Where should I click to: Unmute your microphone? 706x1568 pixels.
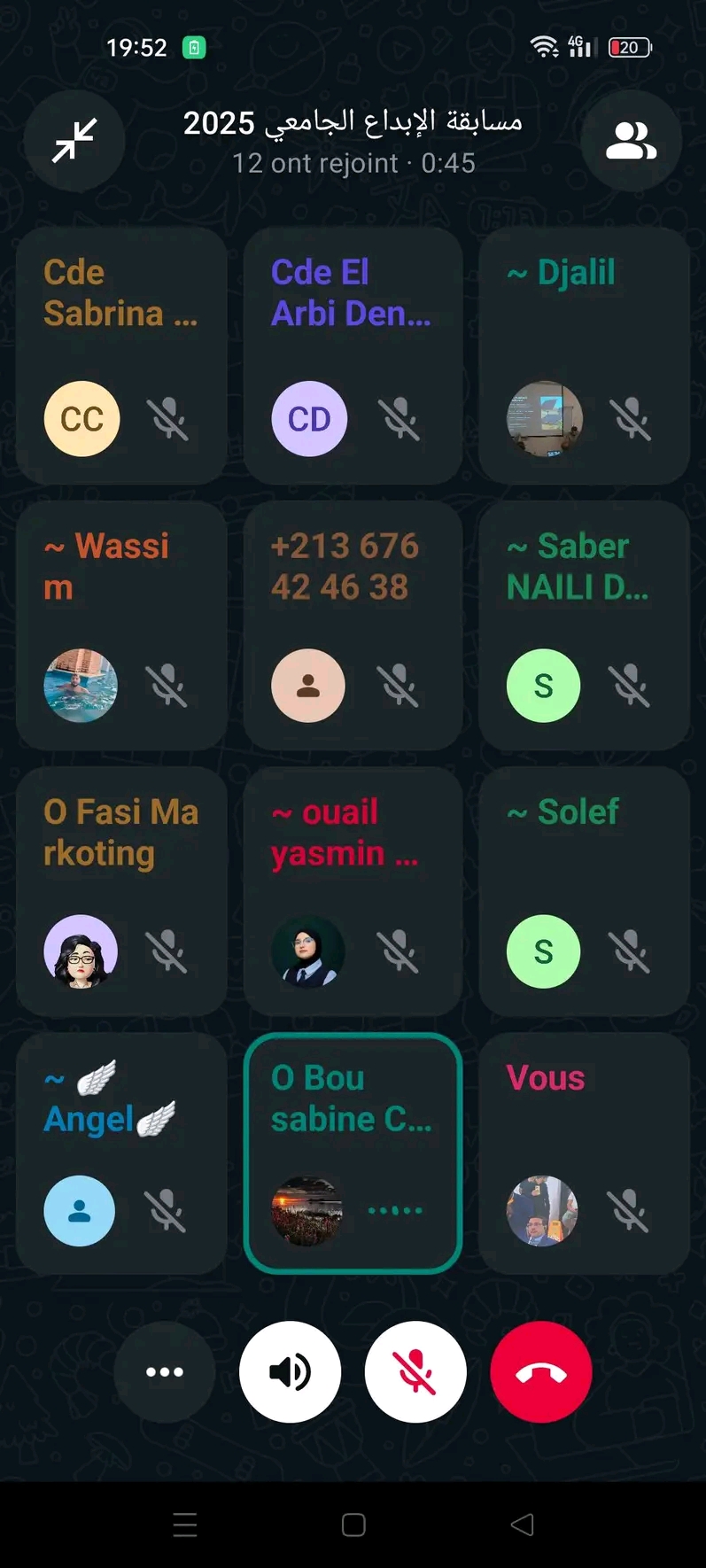[415, 1371]
